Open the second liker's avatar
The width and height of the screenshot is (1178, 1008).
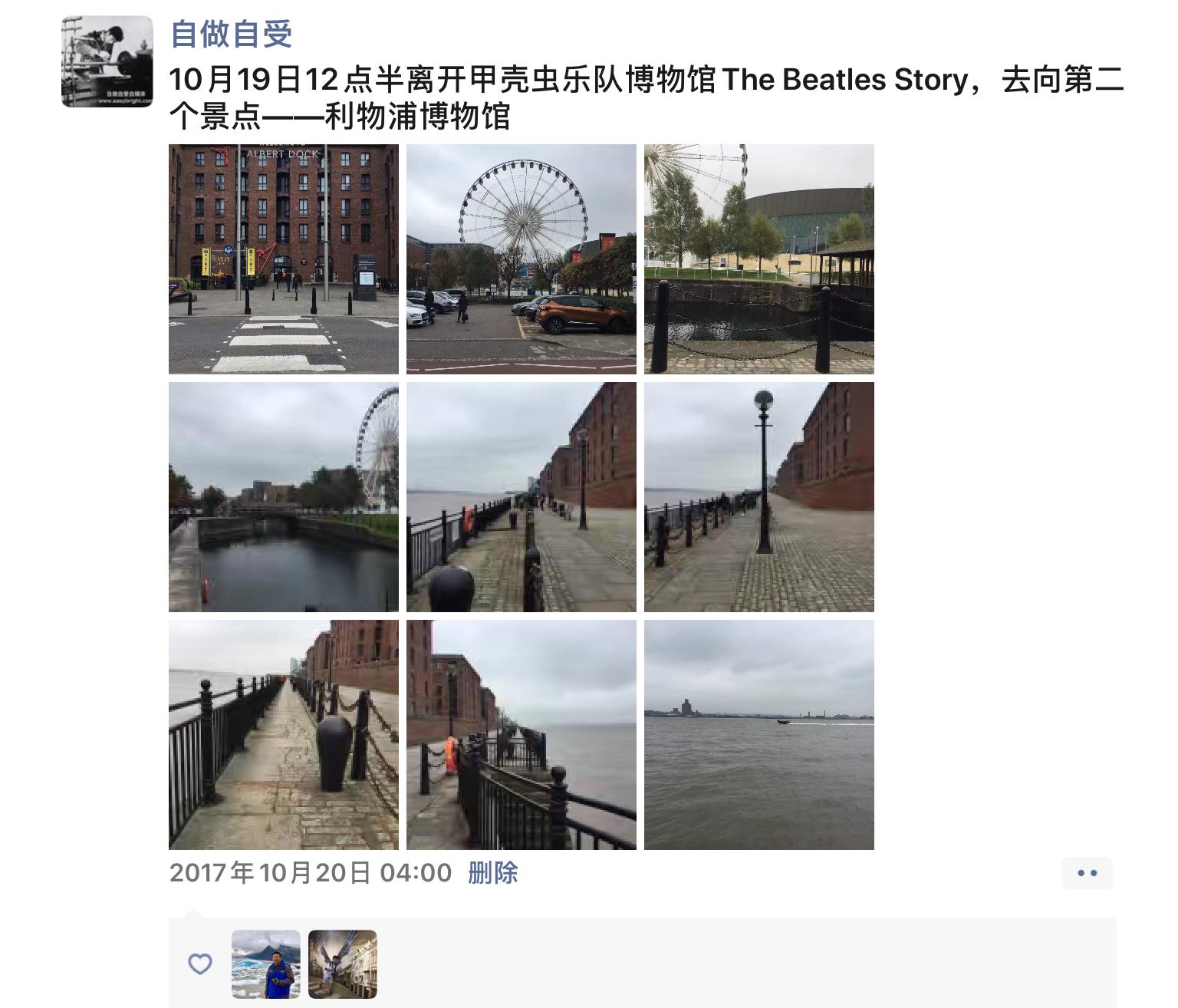(x=343, y=964)
